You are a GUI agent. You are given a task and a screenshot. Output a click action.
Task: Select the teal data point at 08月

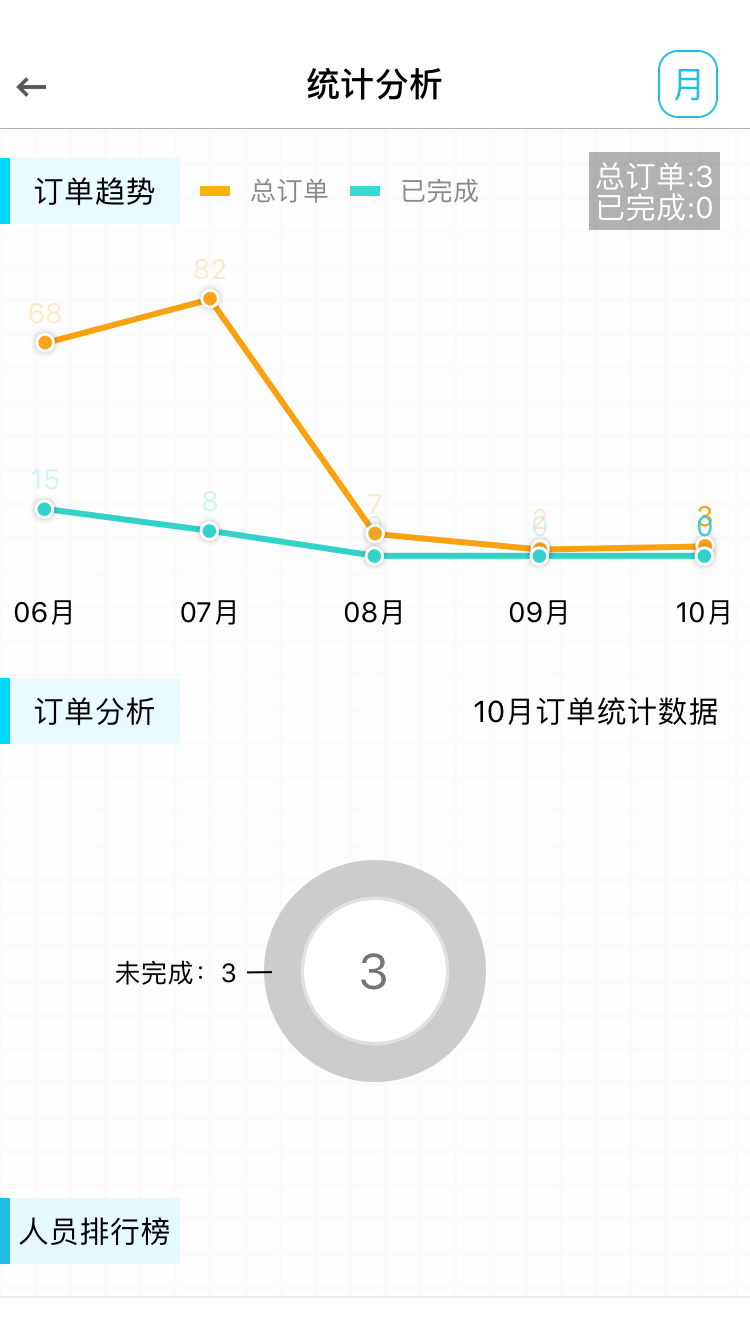click(373, 555)
